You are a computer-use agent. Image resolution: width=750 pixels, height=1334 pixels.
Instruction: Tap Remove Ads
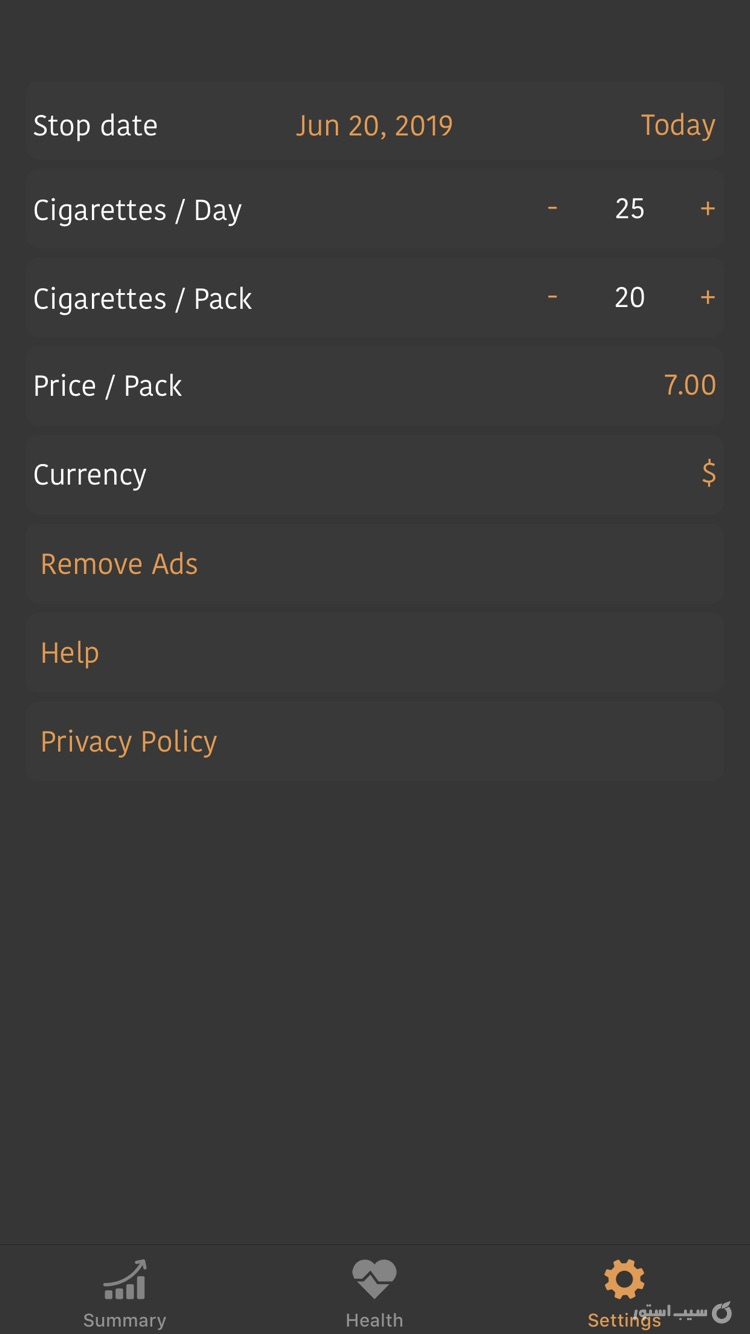click(118, 564)
